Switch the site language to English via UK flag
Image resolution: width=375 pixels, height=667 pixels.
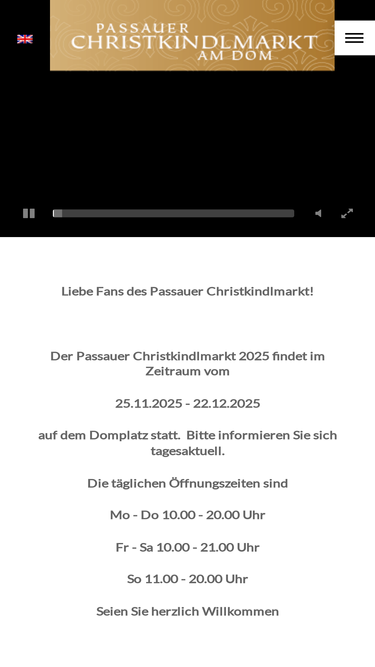click(x=25, y=39)
